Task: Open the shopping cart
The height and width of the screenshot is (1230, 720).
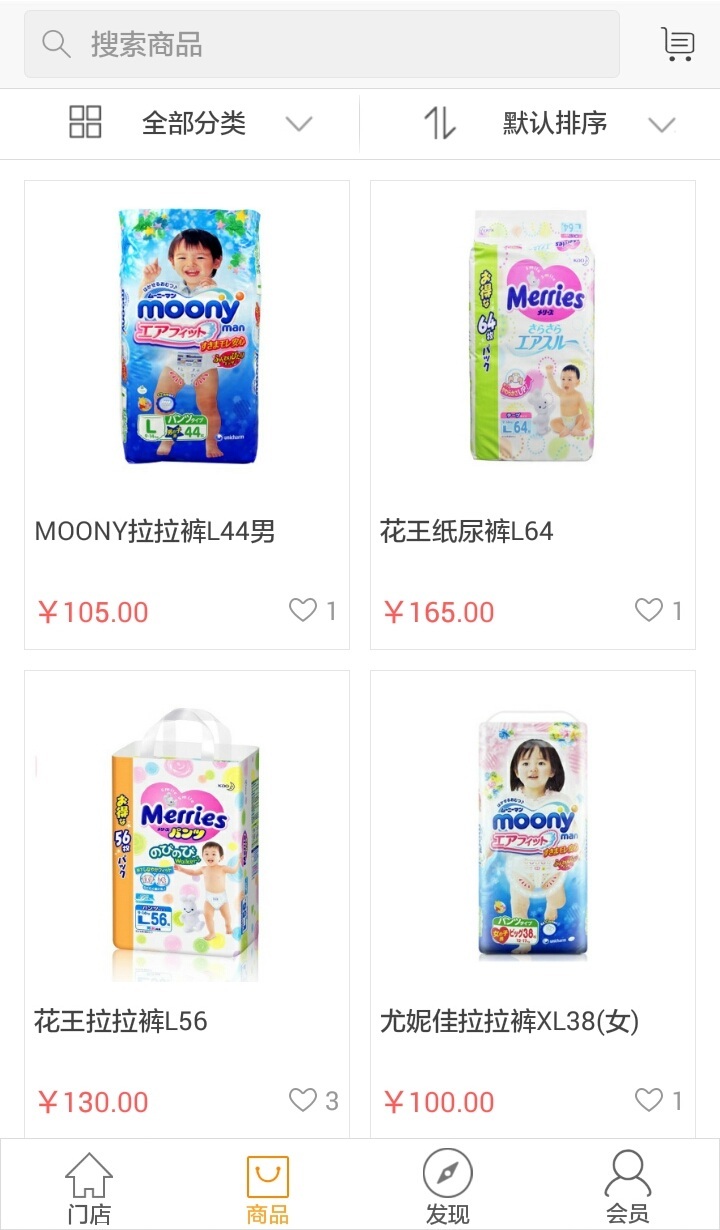Action: [677, 44]
